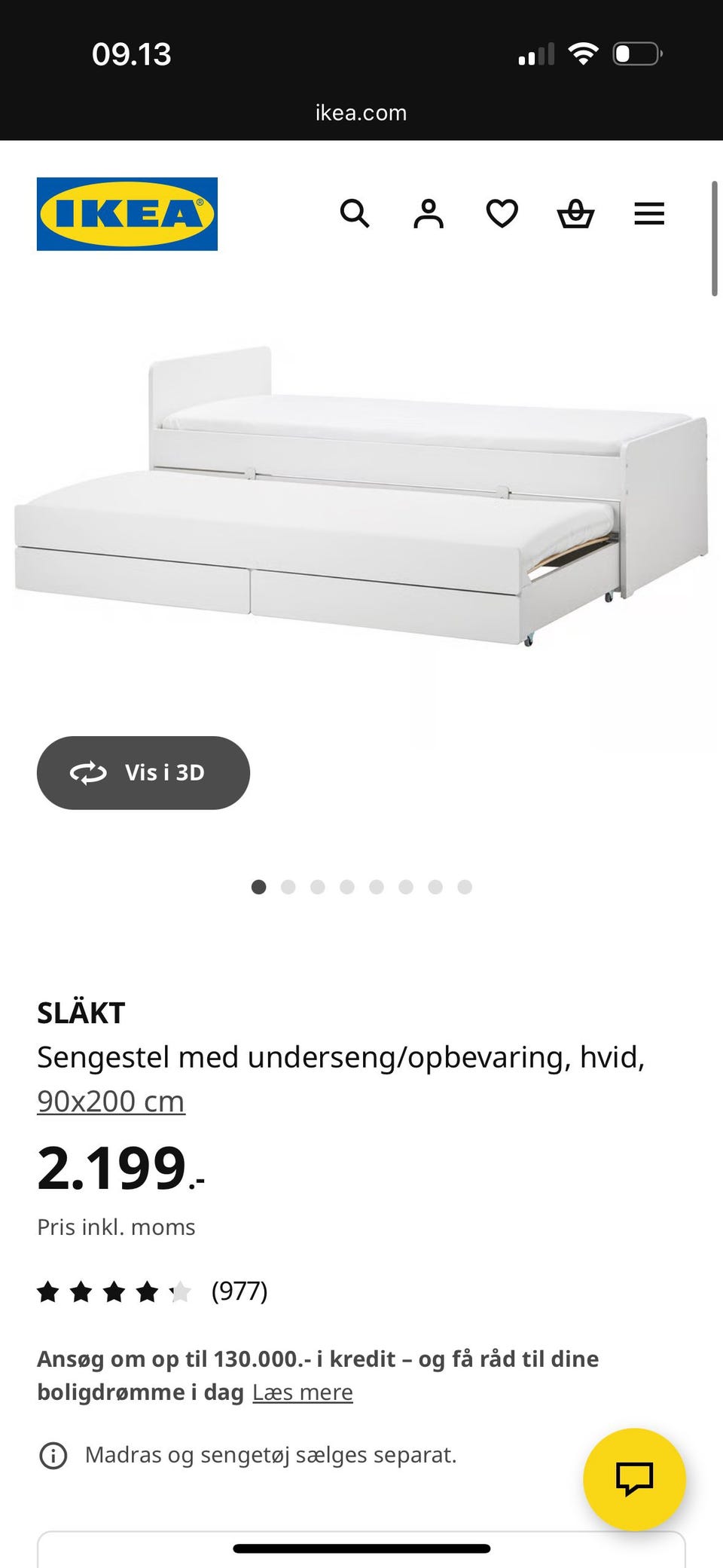This screenshot has width=723, height=1568.
Task: Follow the Læs mere link
Action: [302, 1392]
